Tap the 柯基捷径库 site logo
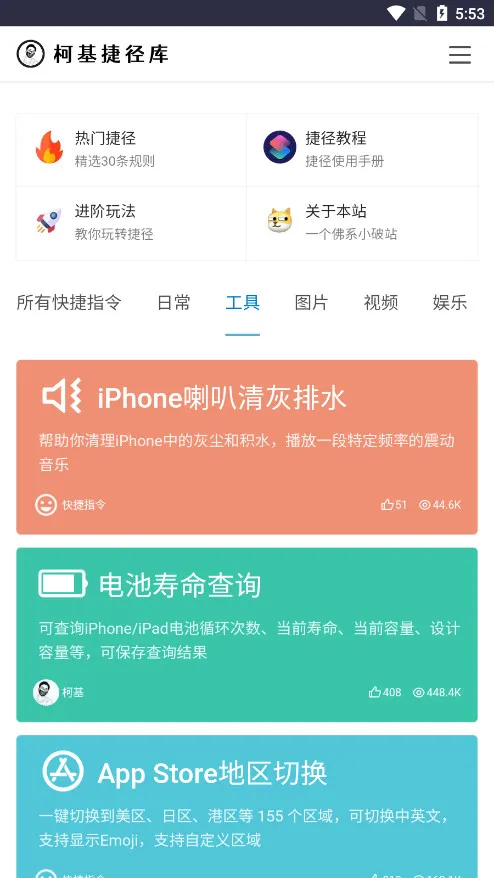 [92, 54]
